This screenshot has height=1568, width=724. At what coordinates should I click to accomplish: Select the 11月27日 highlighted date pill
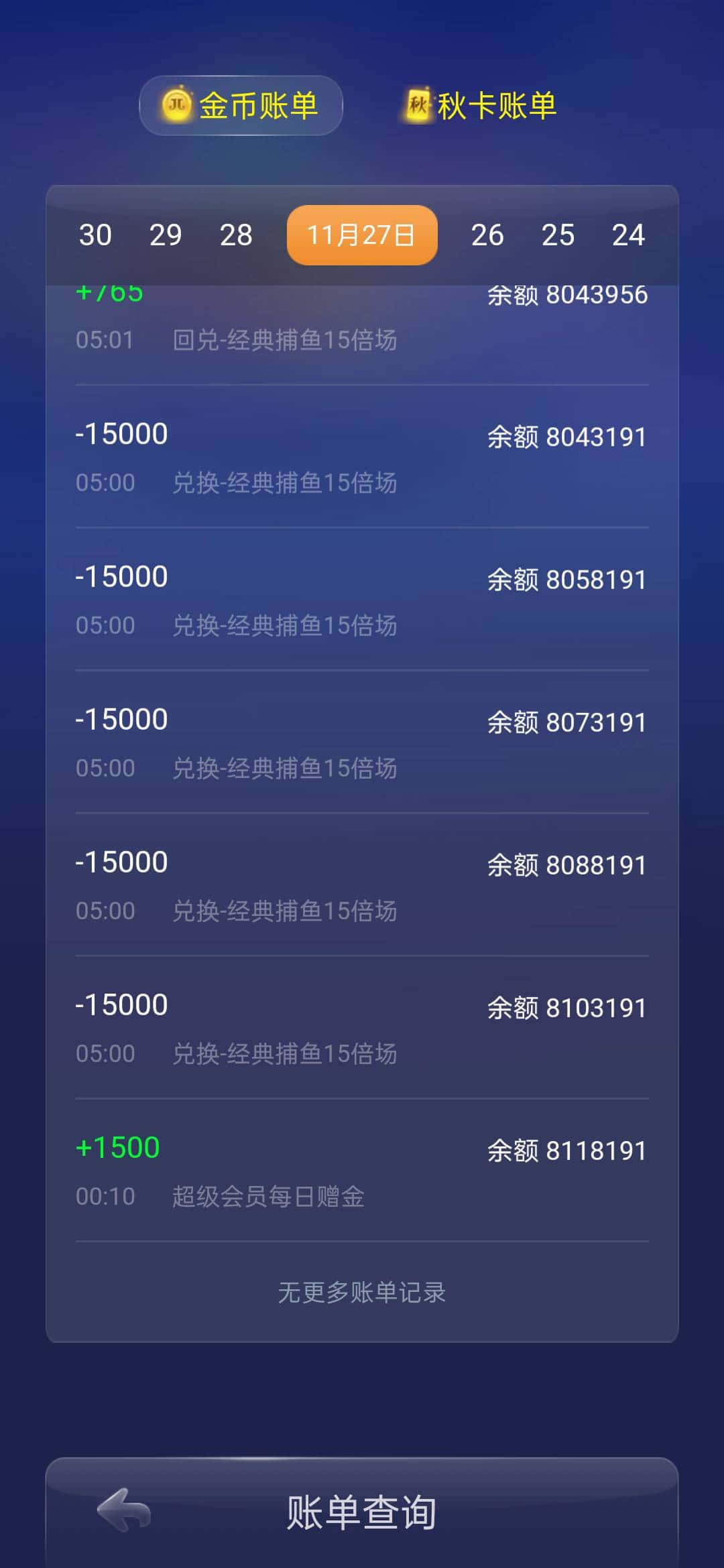click(x=361, y=235)
